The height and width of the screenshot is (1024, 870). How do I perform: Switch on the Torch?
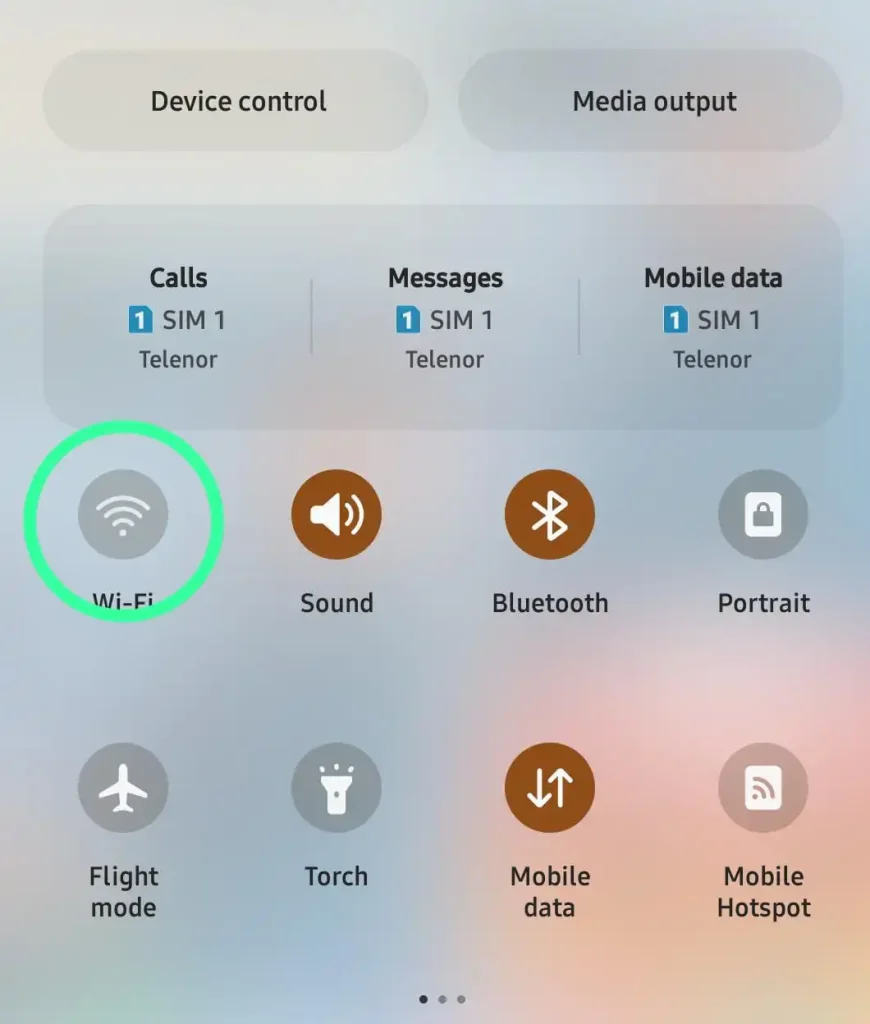point(336,788)
